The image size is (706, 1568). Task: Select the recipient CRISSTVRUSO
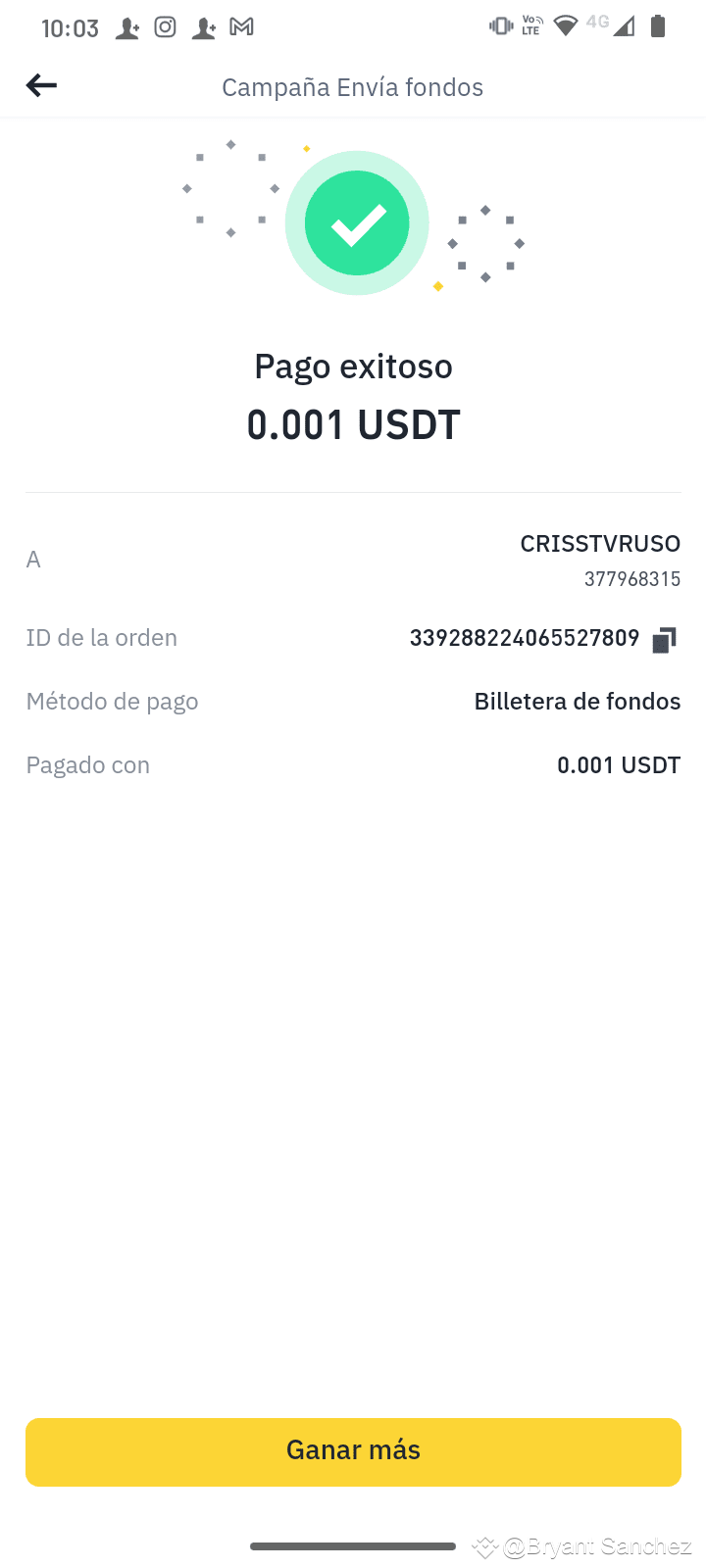pos(600,543)
